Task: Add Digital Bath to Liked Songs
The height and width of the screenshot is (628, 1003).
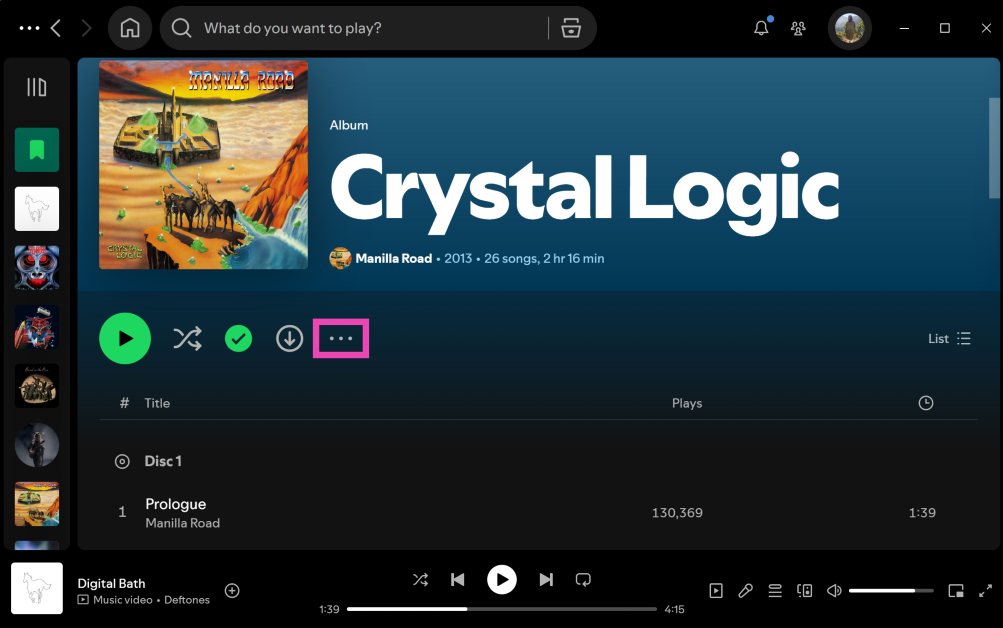Action: 232,591
